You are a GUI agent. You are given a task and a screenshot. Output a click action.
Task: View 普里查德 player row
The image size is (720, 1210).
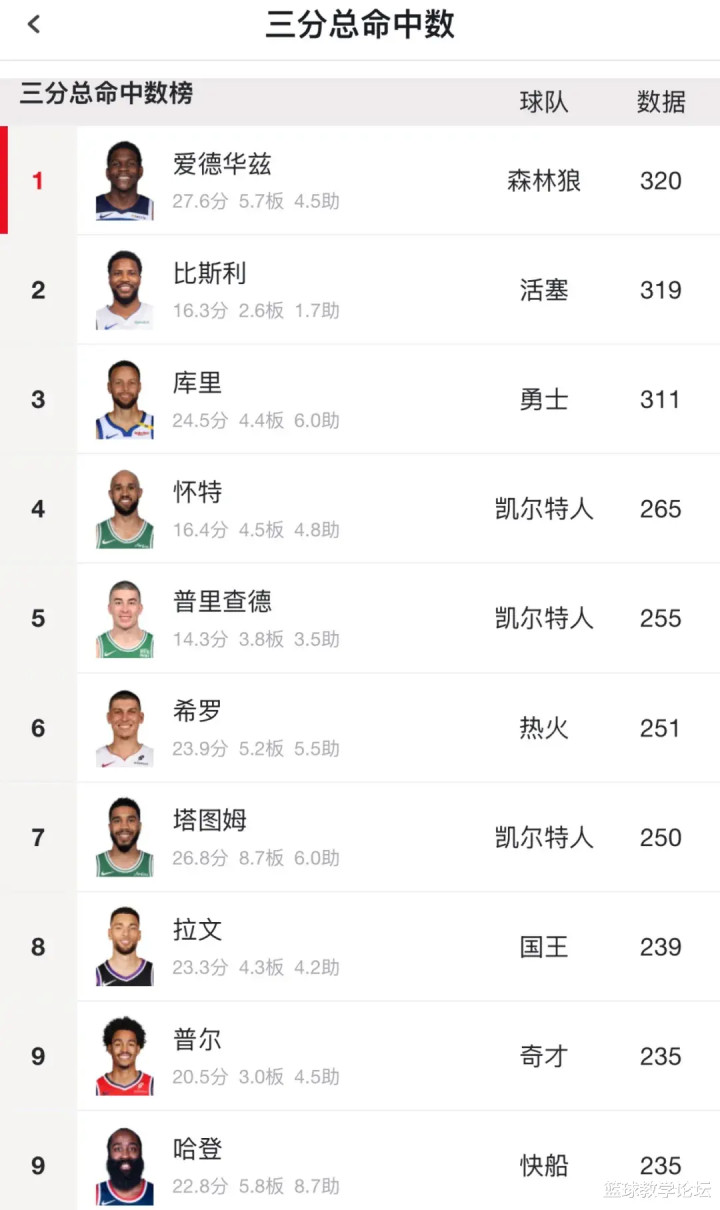tap(360, 618)
